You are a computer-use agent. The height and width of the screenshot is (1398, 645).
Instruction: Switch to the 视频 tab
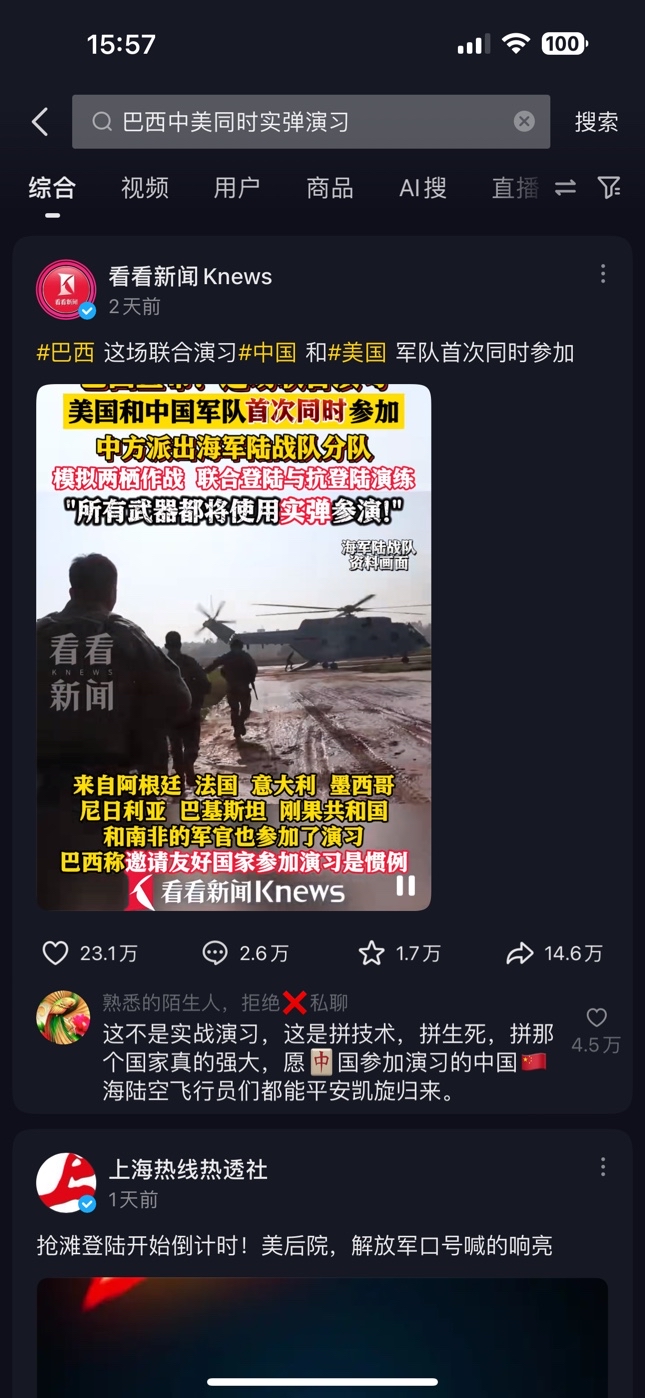point(145,187)
